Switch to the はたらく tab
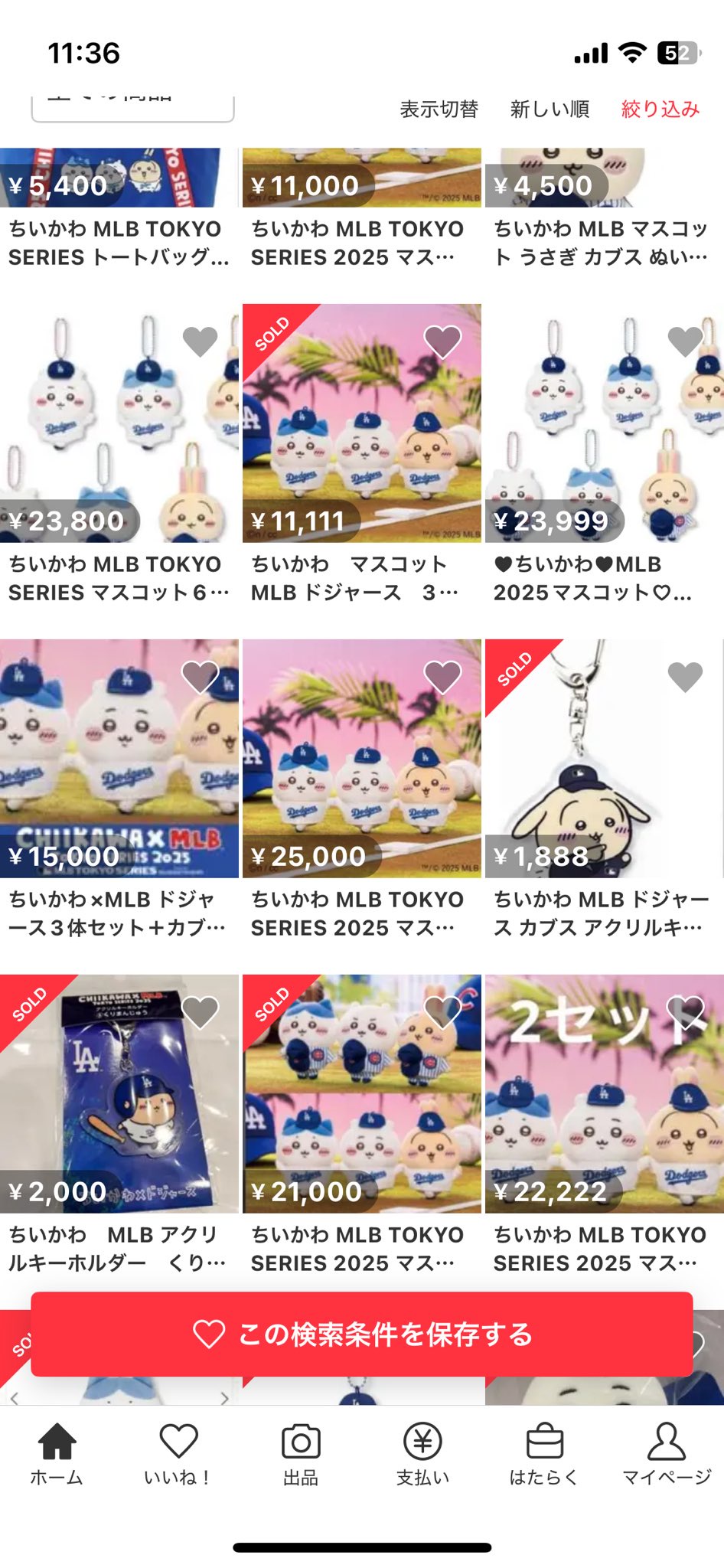Image resolution: width=724 pixels, height=1568 pixels. coord(544,1453)
